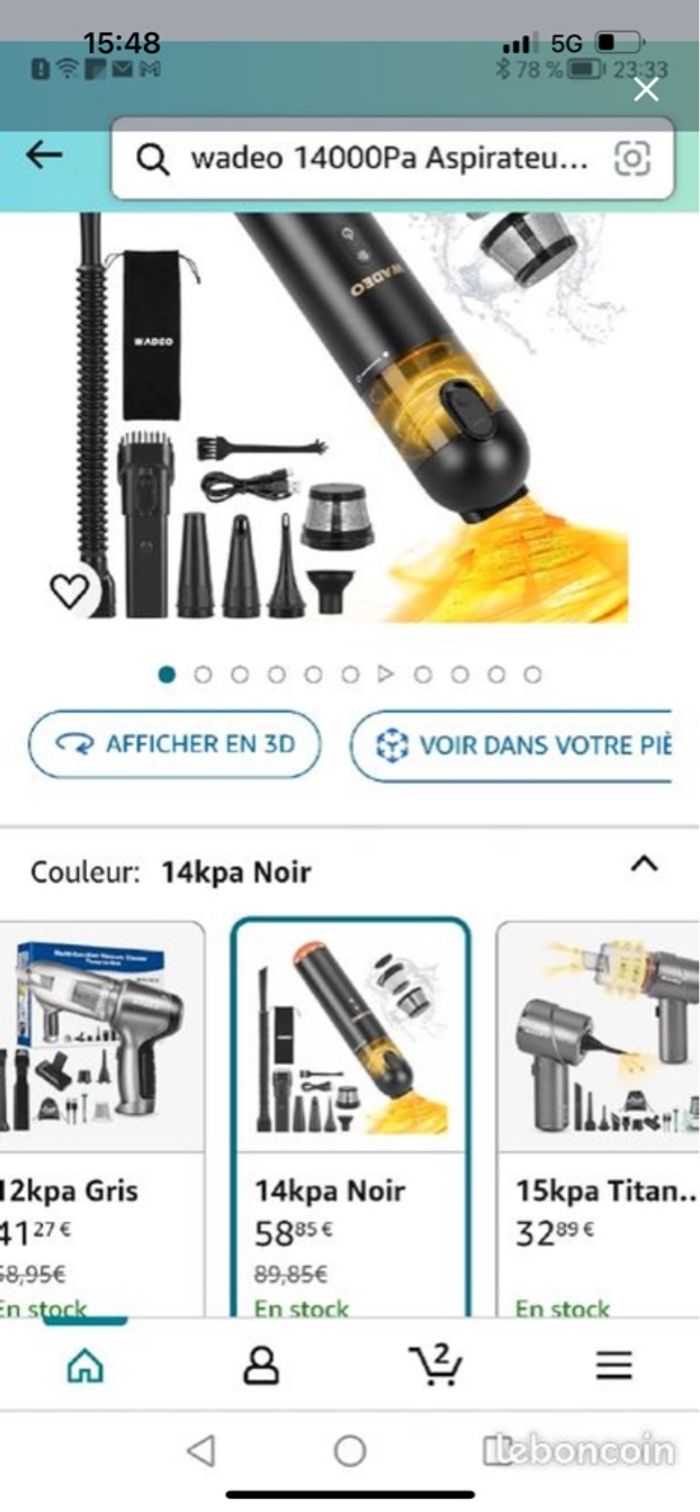
Task: Tap the system back triangle
Action: click(x=201, y=1451)
